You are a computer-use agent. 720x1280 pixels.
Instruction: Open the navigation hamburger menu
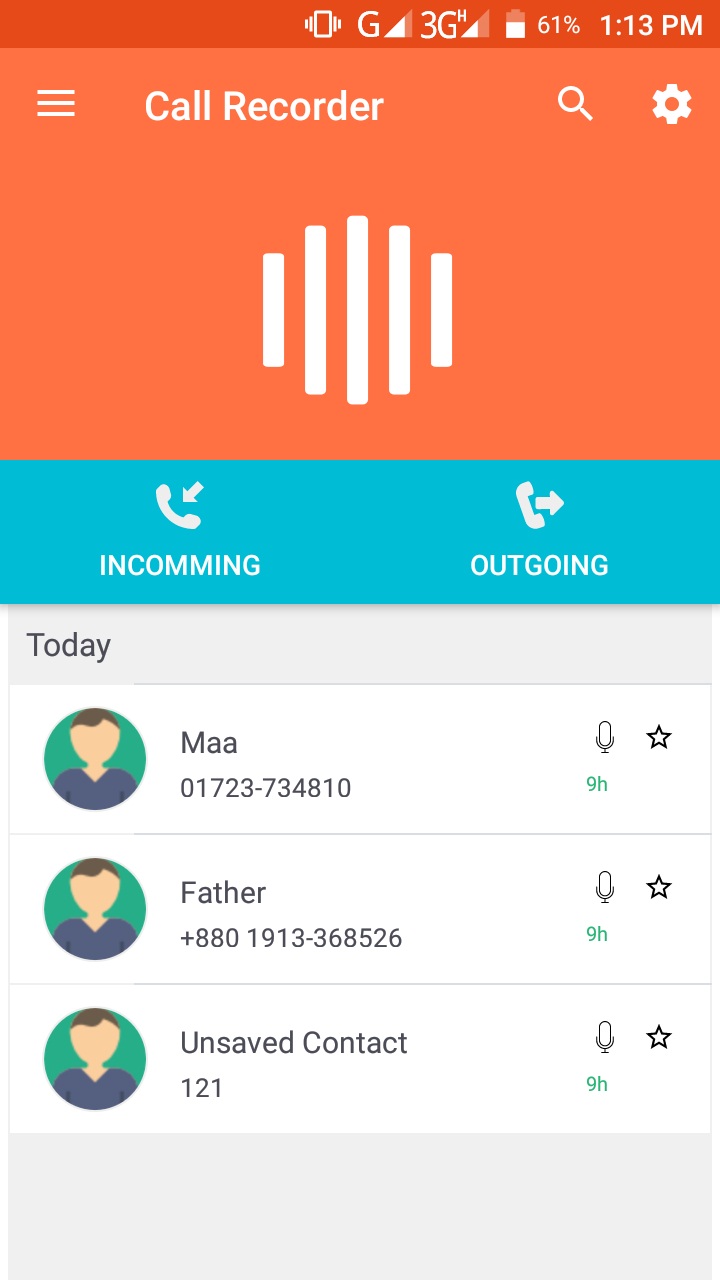click(56, 103)
